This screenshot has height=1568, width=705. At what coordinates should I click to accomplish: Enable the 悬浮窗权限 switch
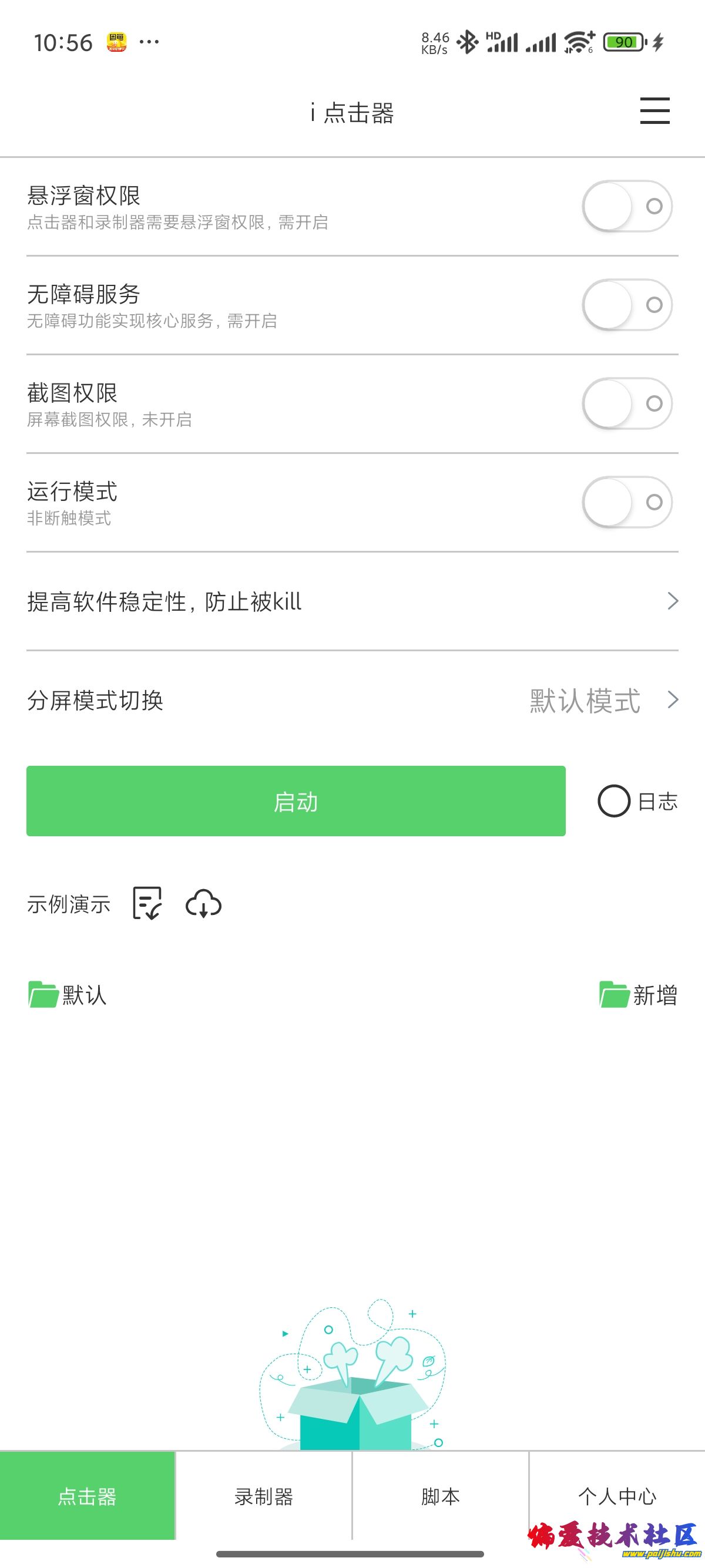[627, 206]
